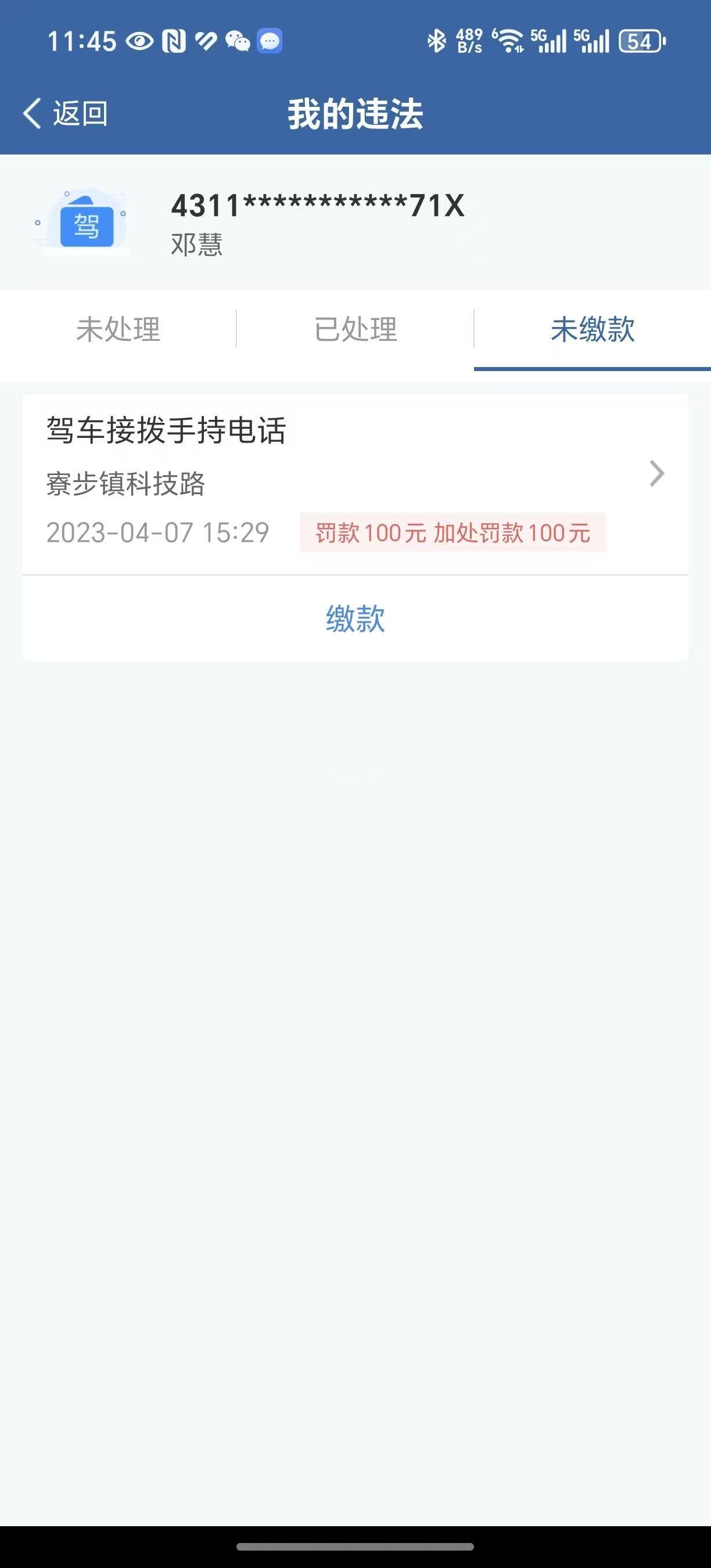
Task: Switch to the 未处理 tab
Action: pyautogui.click(x=118, y=329)
